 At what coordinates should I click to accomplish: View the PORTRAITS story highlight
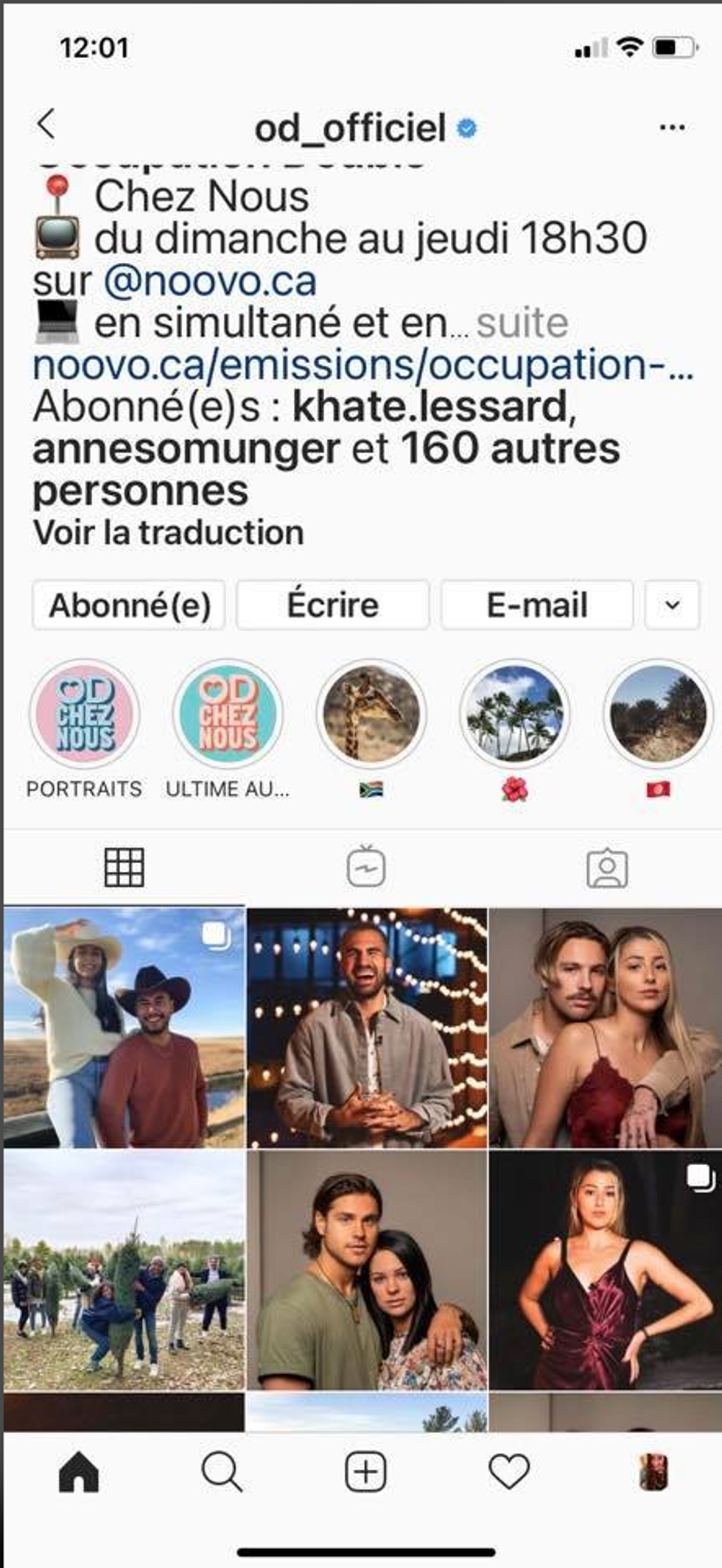point(85,714)
